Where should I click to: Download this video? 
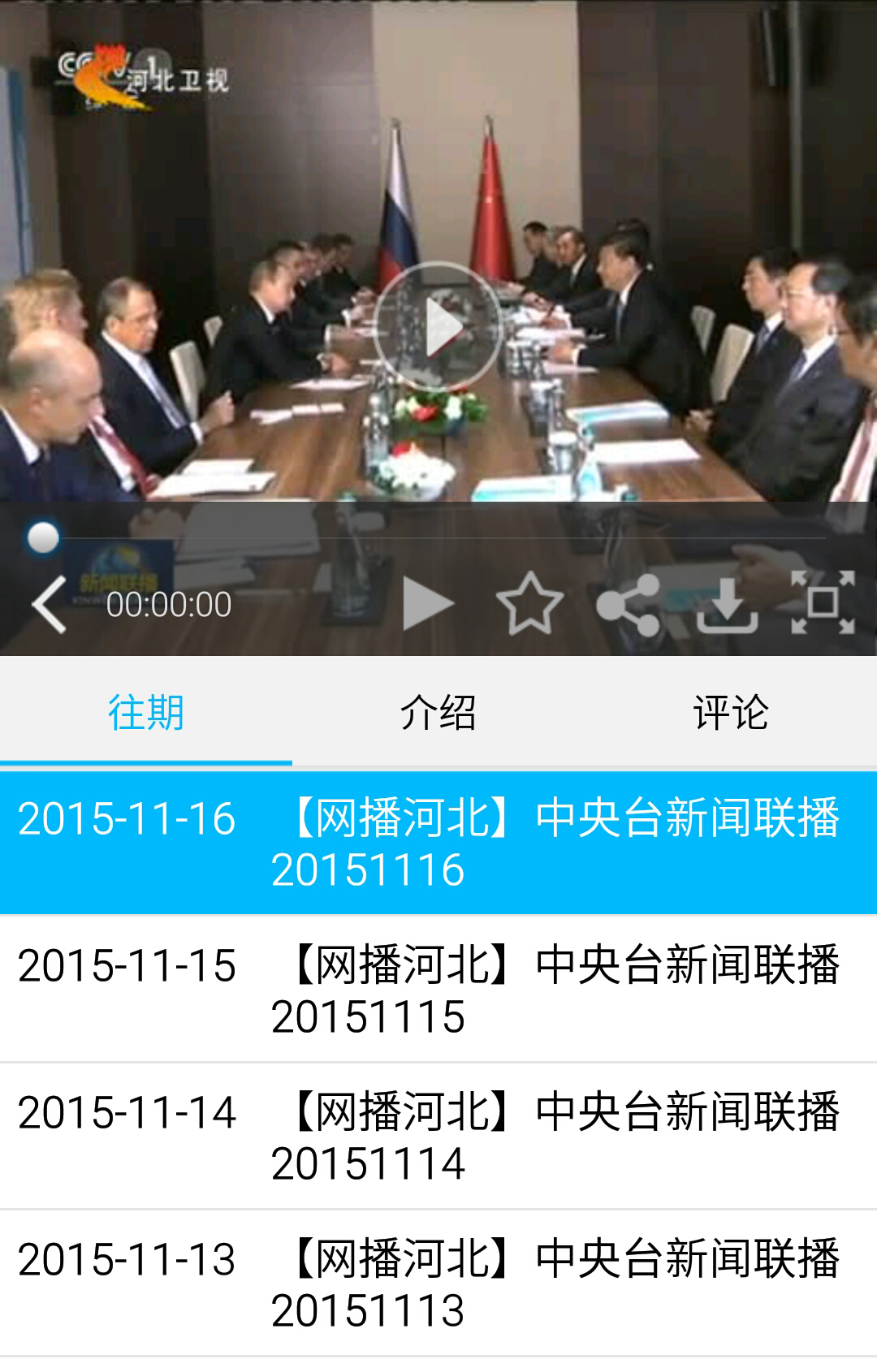click(727, 604)
